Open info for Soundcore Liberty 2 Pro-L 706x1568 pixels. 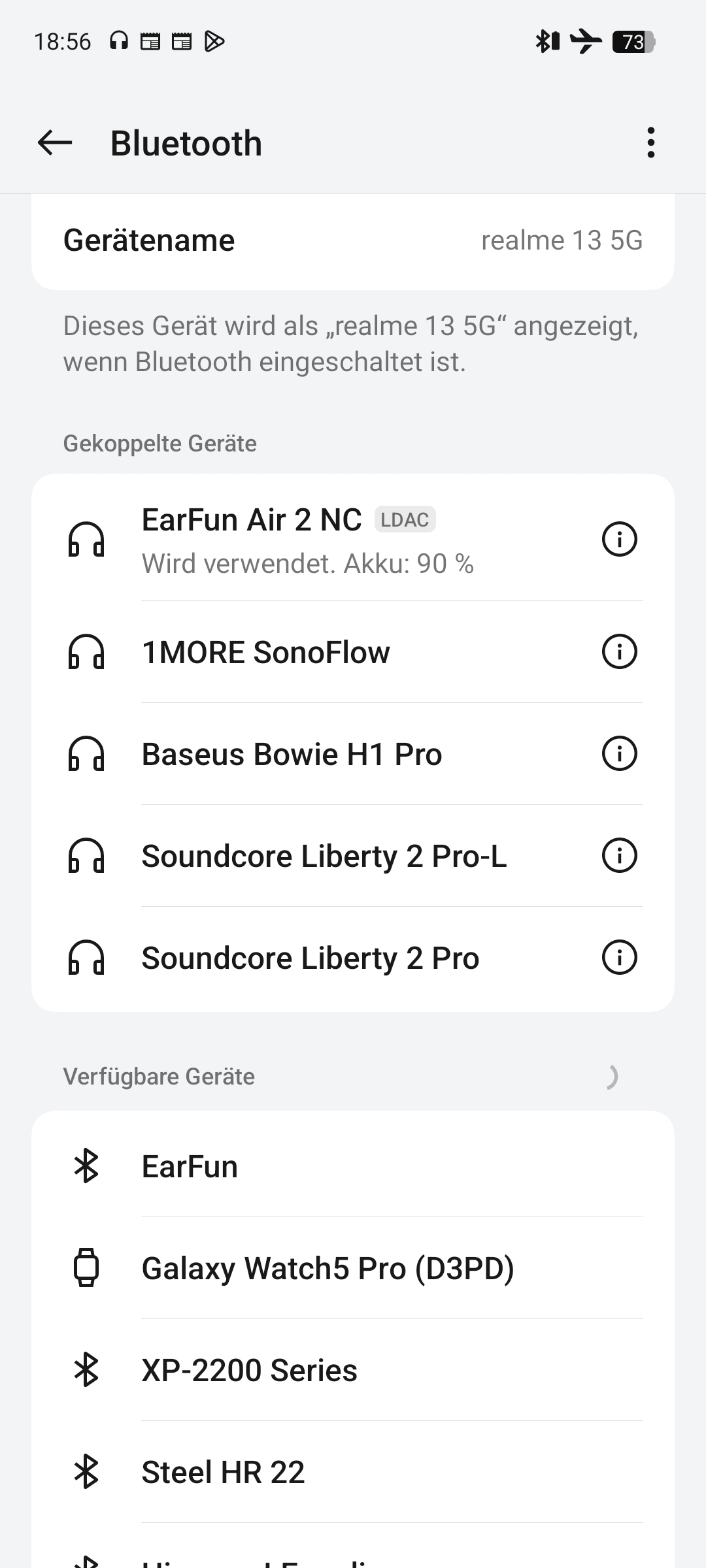coord(619,855)
